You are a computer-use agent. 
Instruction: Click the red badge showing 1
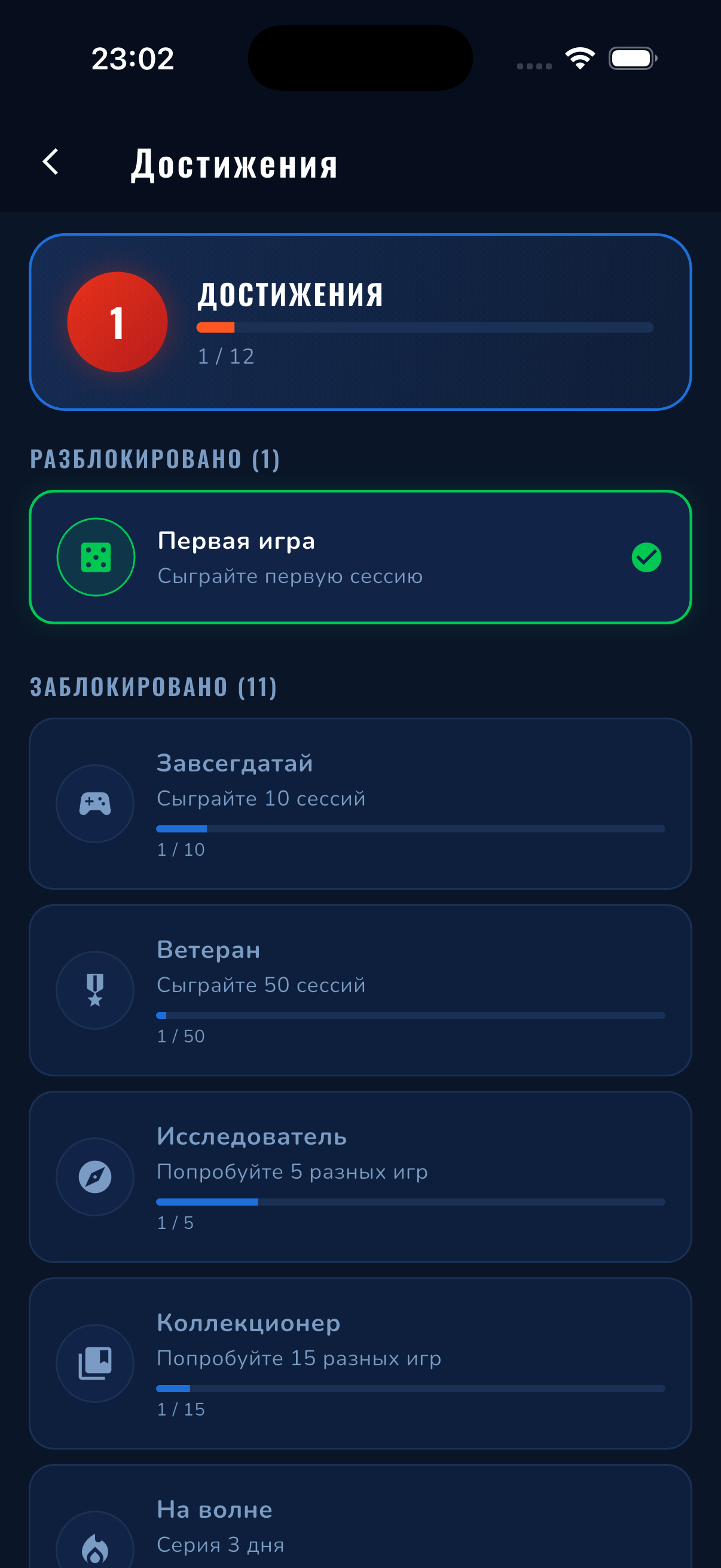pos(117,322)
